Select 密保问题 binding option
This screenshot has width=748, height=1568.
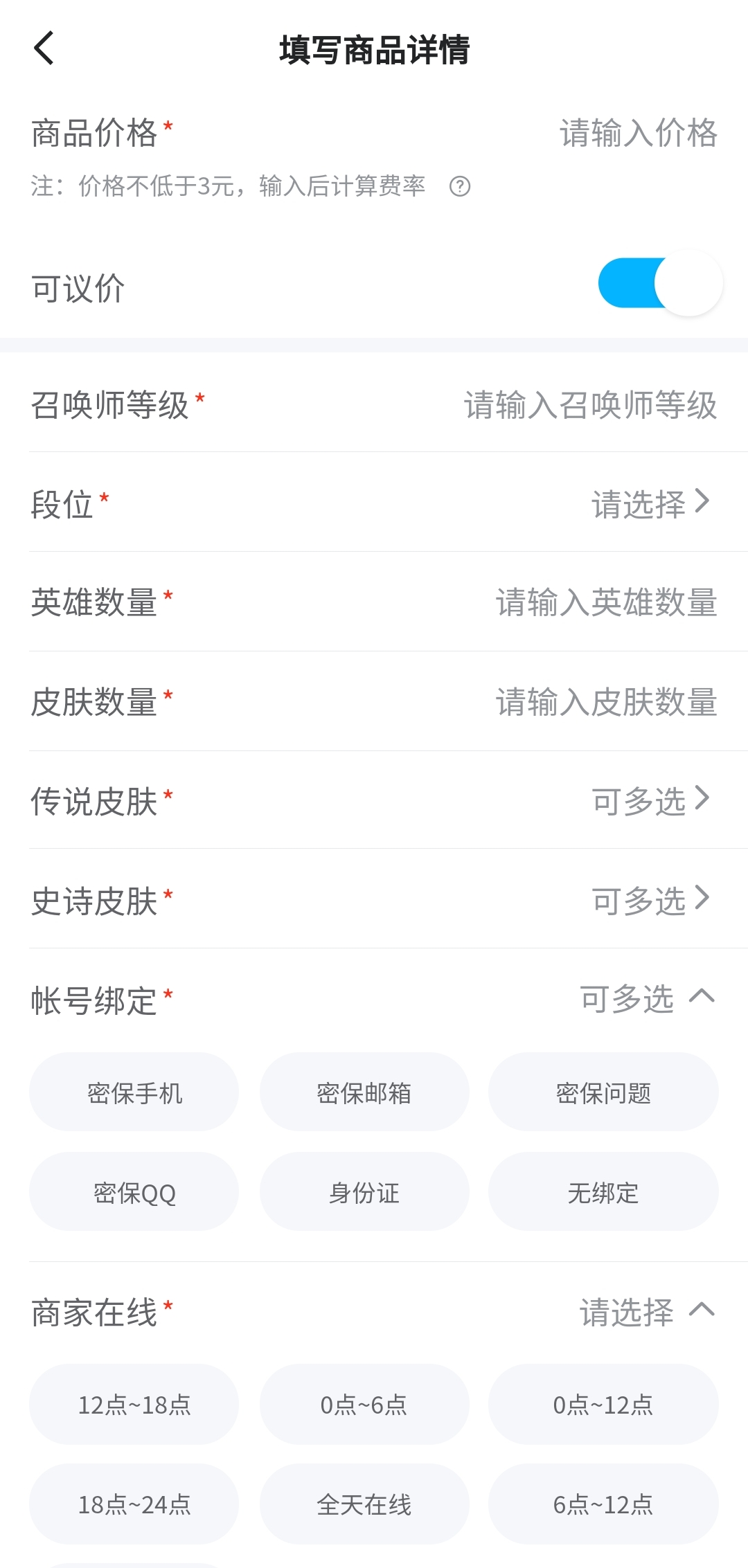pos(603,1092)
